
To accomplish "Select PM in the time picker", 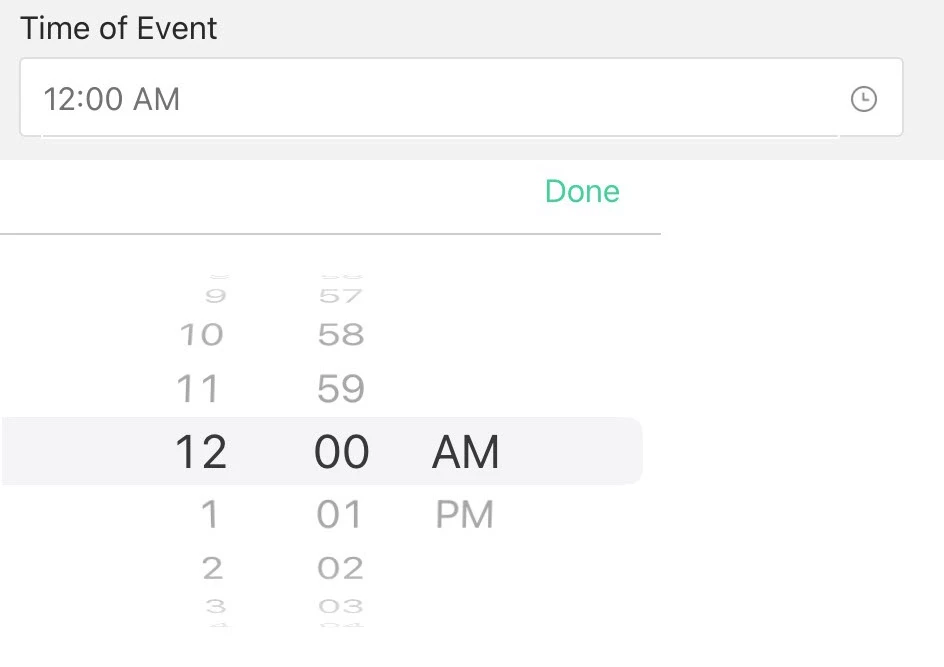I will 465,514.
